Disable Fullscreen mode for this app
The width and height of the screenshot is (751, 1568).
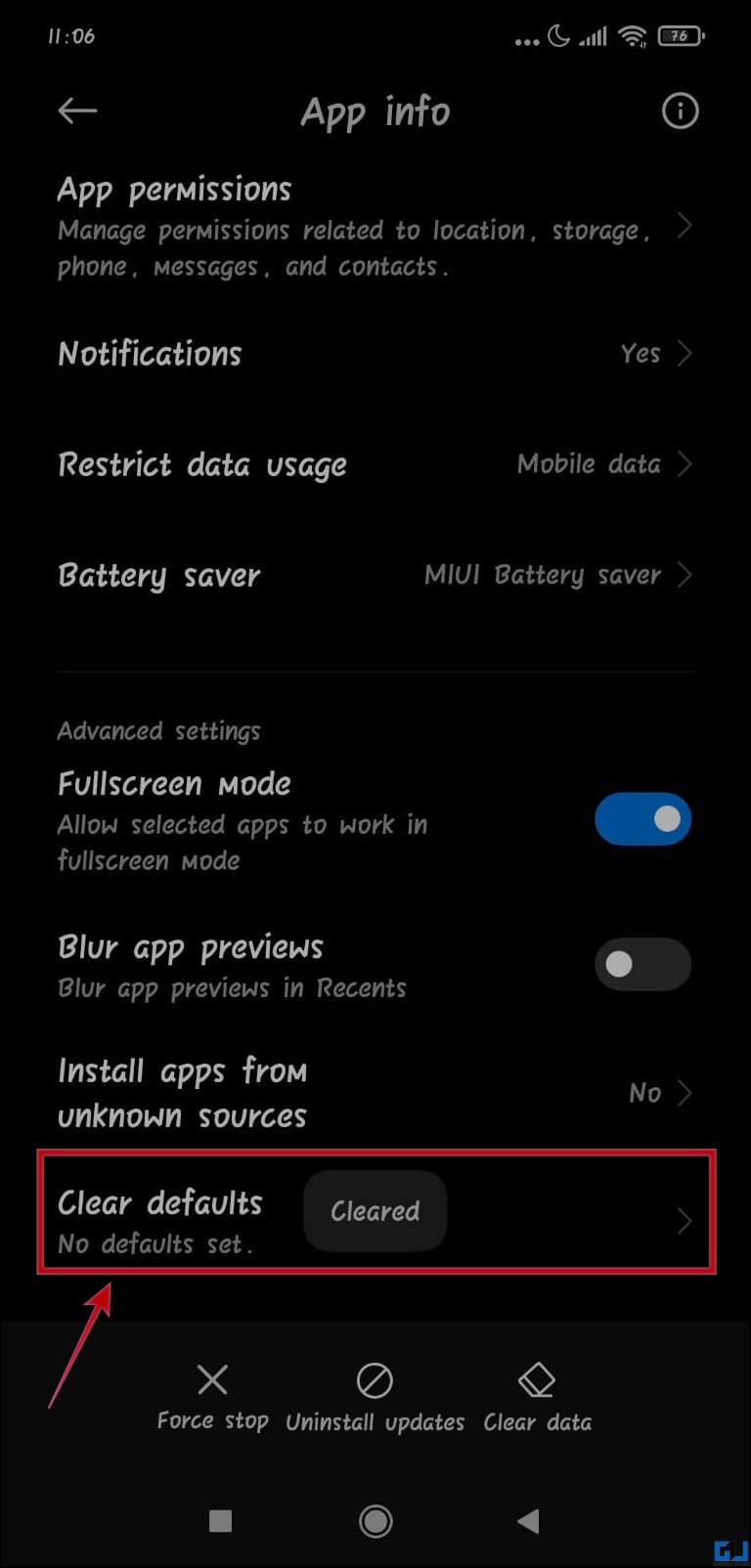[642, 818]
